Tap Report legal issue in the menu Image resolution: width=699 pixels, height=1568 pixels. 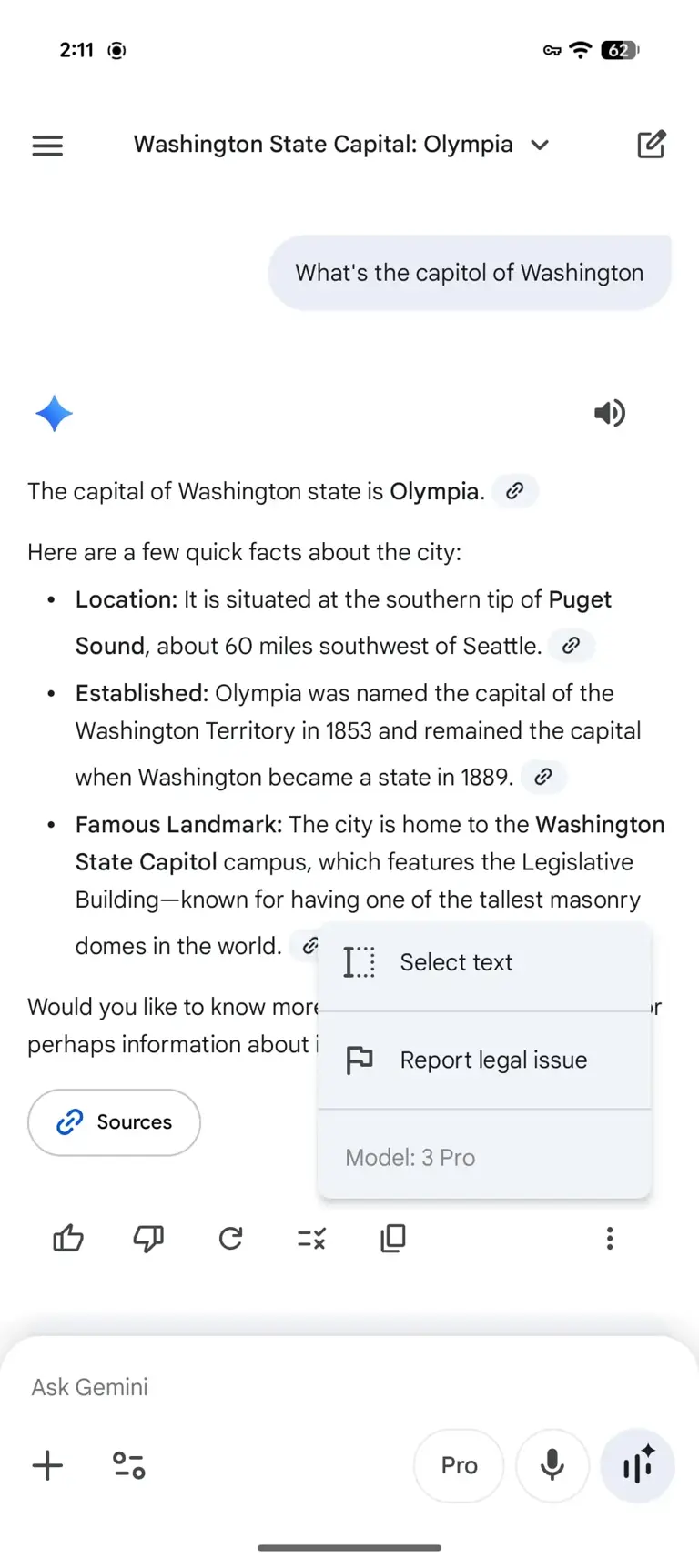point(493,1060)
